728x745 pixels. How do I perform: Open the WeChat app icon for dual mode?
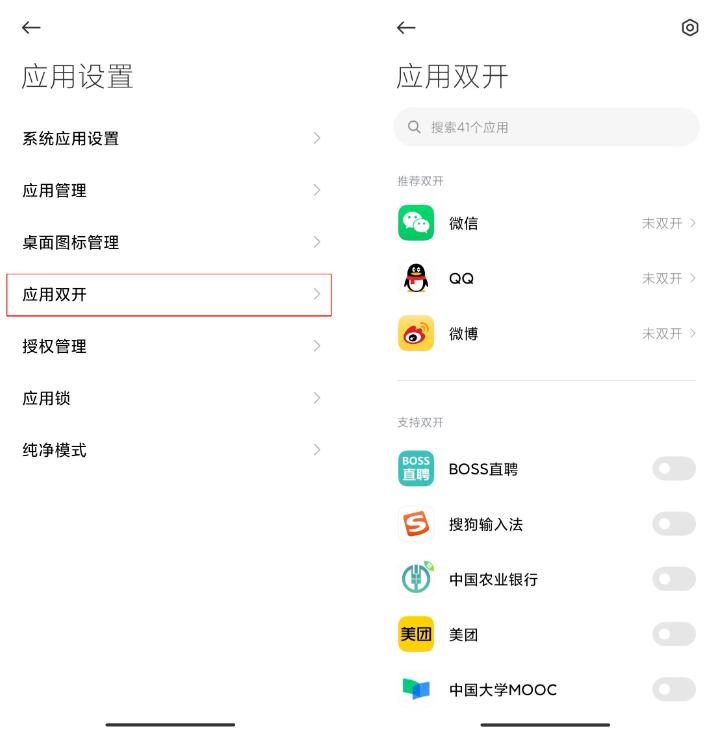(x=417, y=222)
